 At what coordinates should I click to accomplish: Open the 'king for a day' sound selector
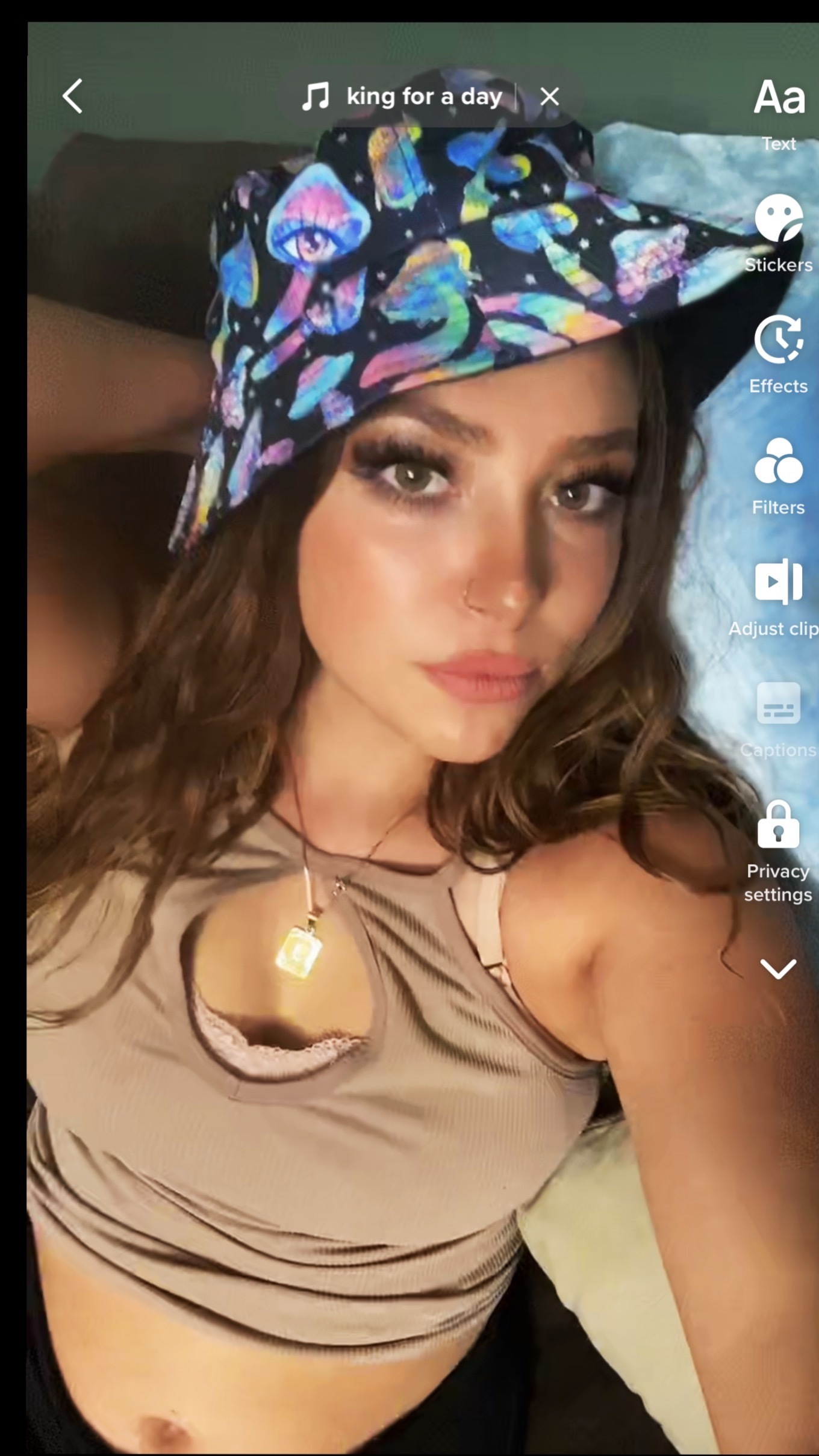(403, 96)
